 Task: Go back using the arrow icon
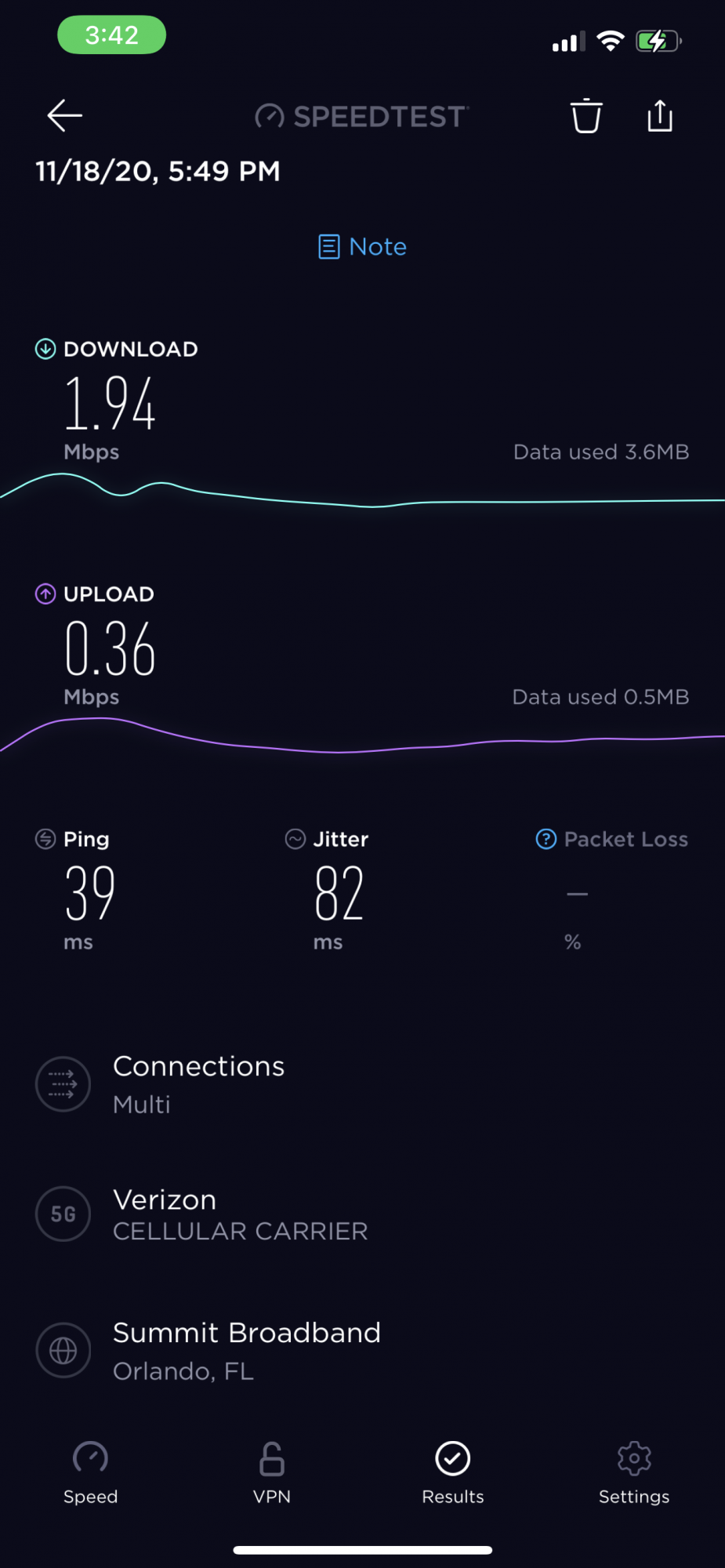pos(64,116)
